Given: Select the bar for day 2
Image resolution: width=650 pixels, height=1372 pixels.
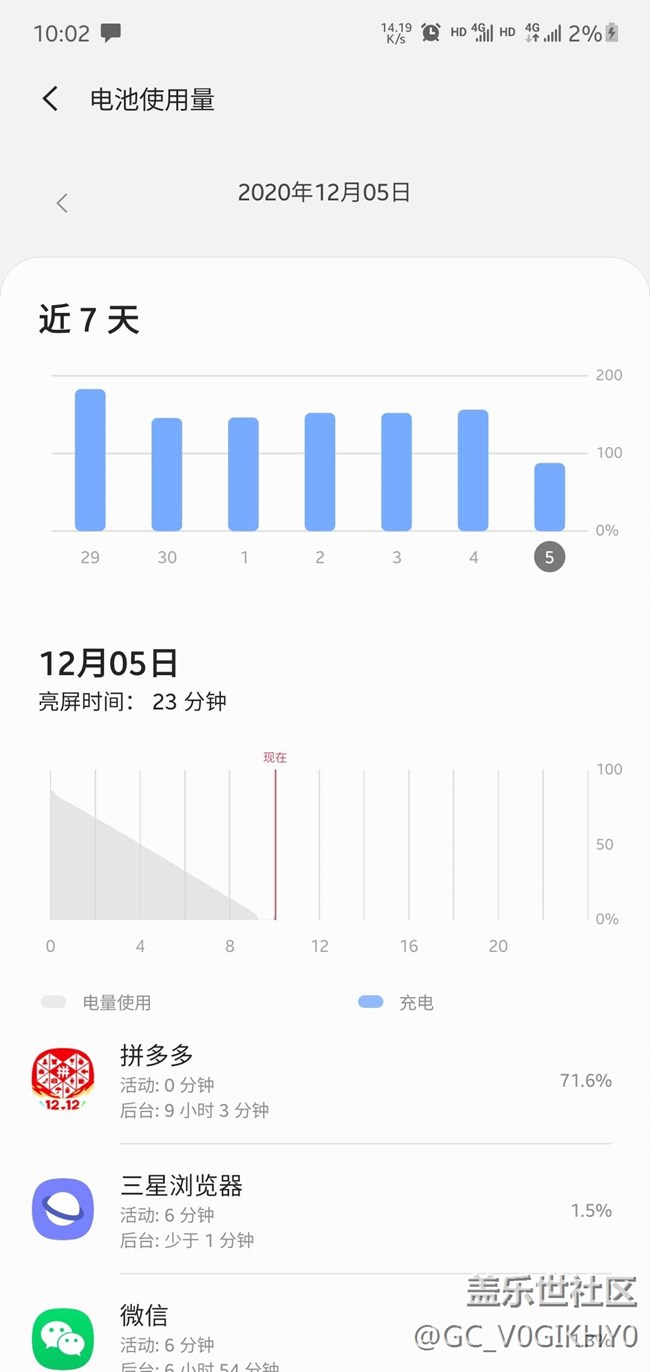Looking at the screenshot, I should pos(320,472).
